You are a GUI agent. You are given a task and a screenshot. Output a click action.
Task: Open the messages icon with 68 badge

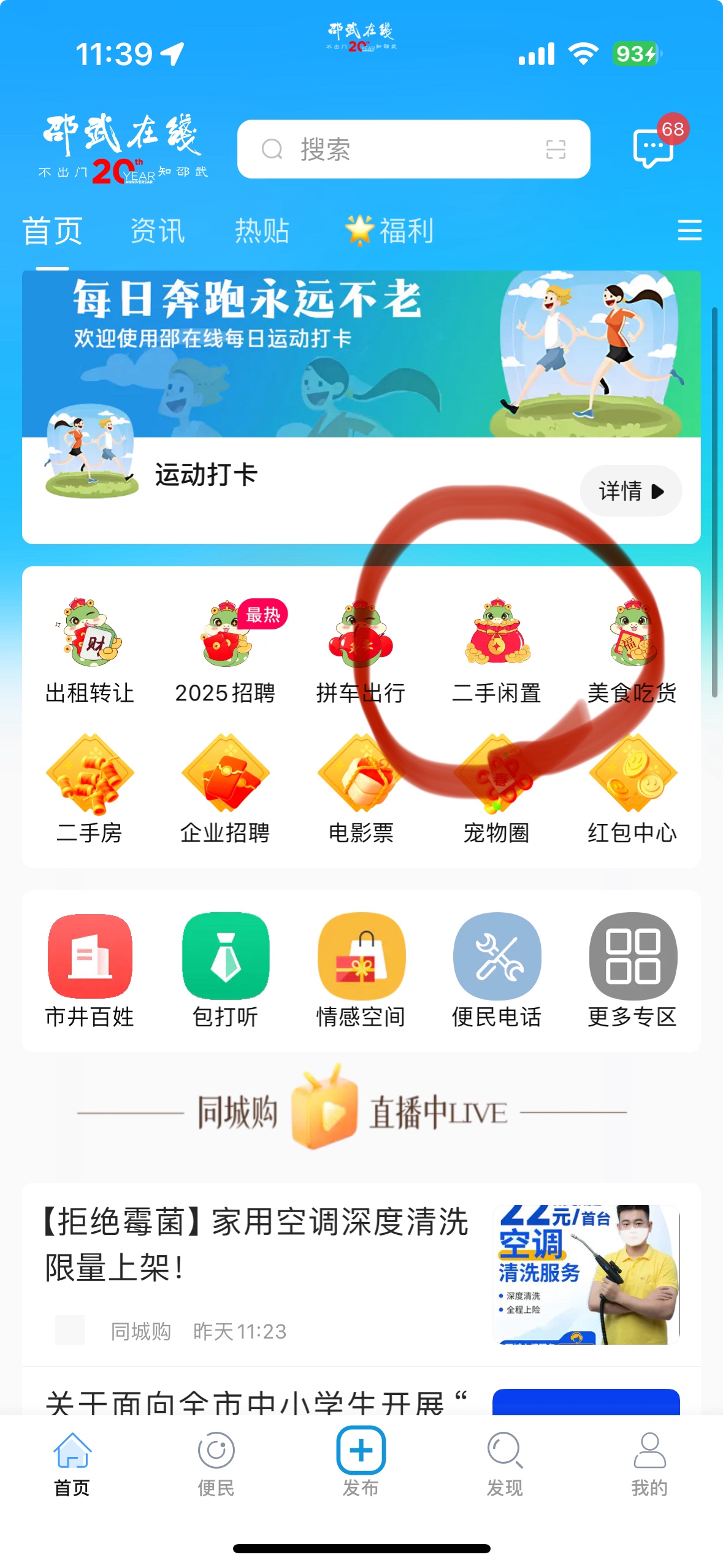click(652, 147)
